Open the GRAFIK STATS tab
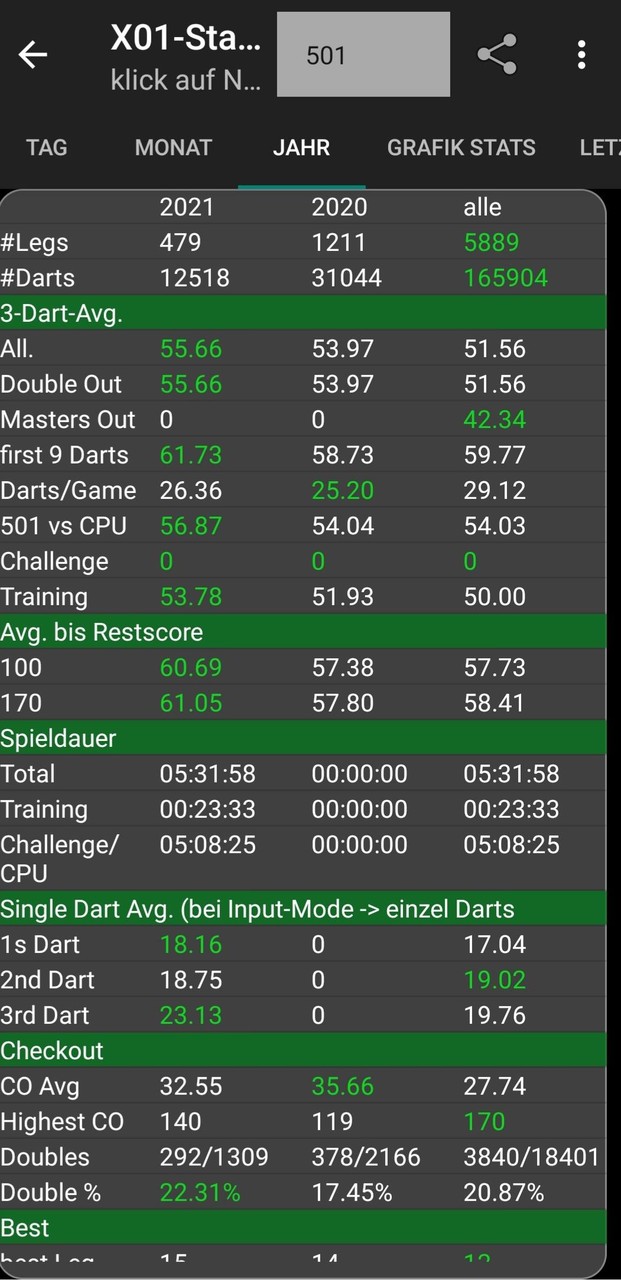Screen dimensions: 621x1280 [x=461, y=148]
